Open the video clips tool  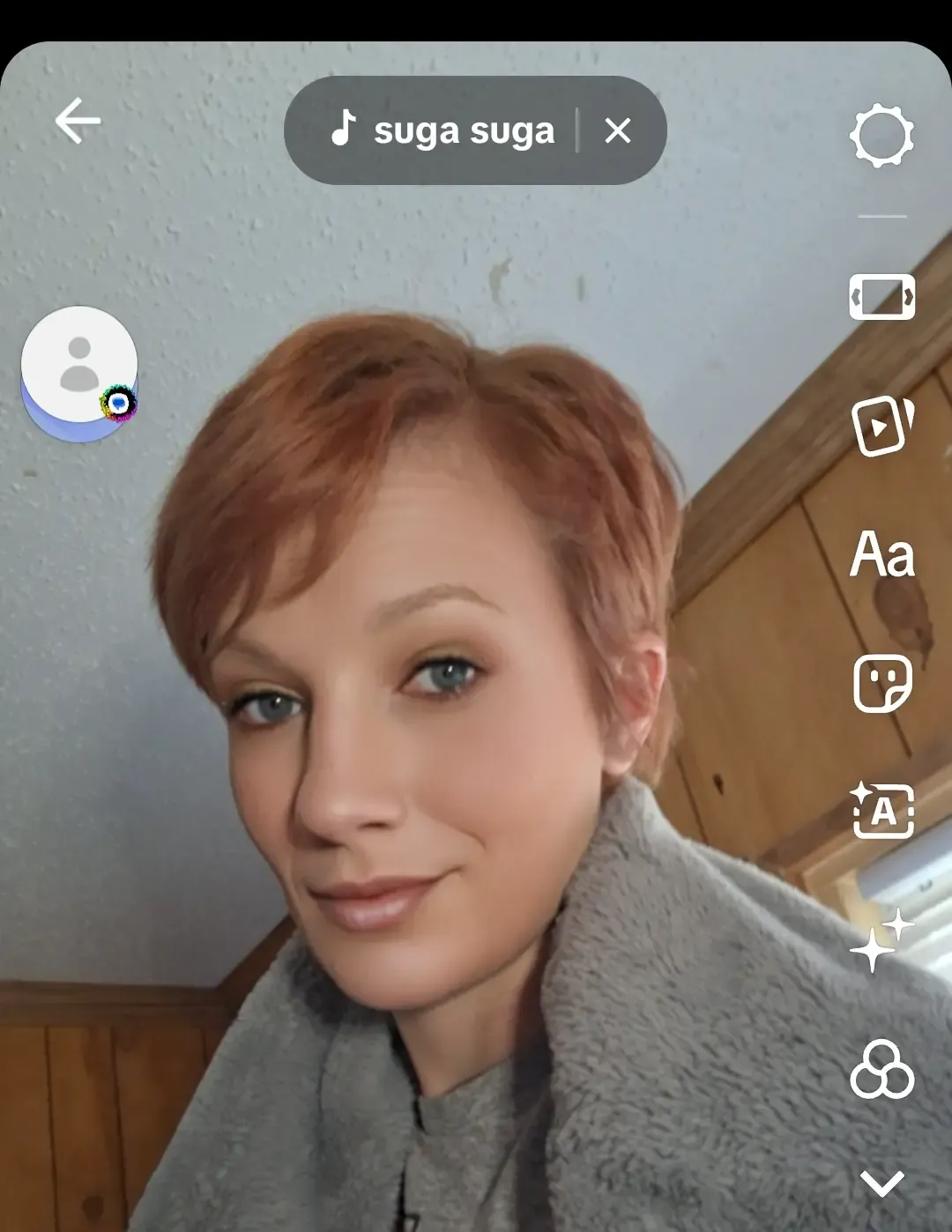(x=881, y=427)
